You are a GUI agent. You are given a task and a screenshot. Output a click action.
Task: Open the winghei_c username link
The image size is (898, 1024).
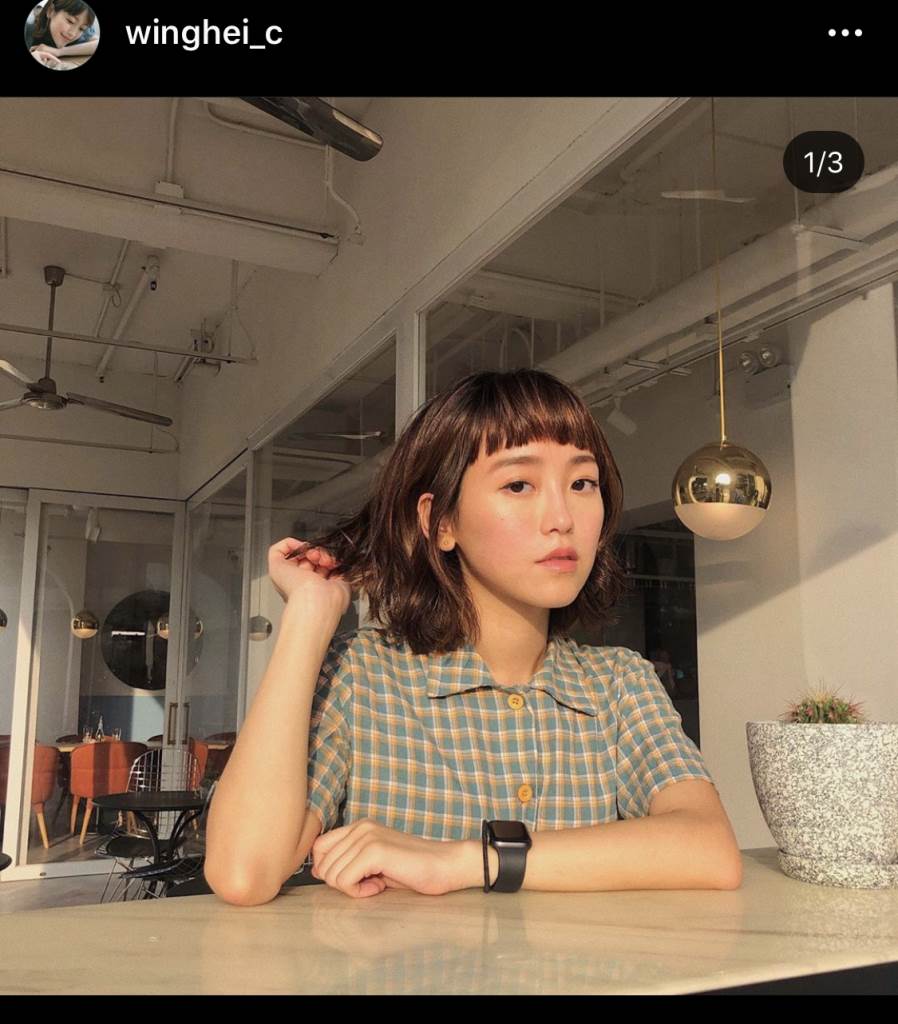204,34
